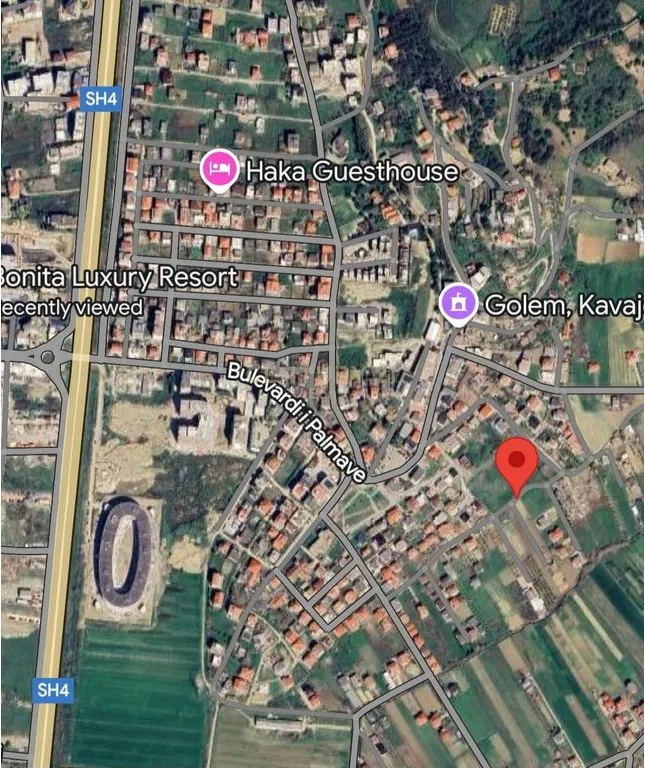Tap the red dropped pin
645x768 pixels.
[517, 461]
